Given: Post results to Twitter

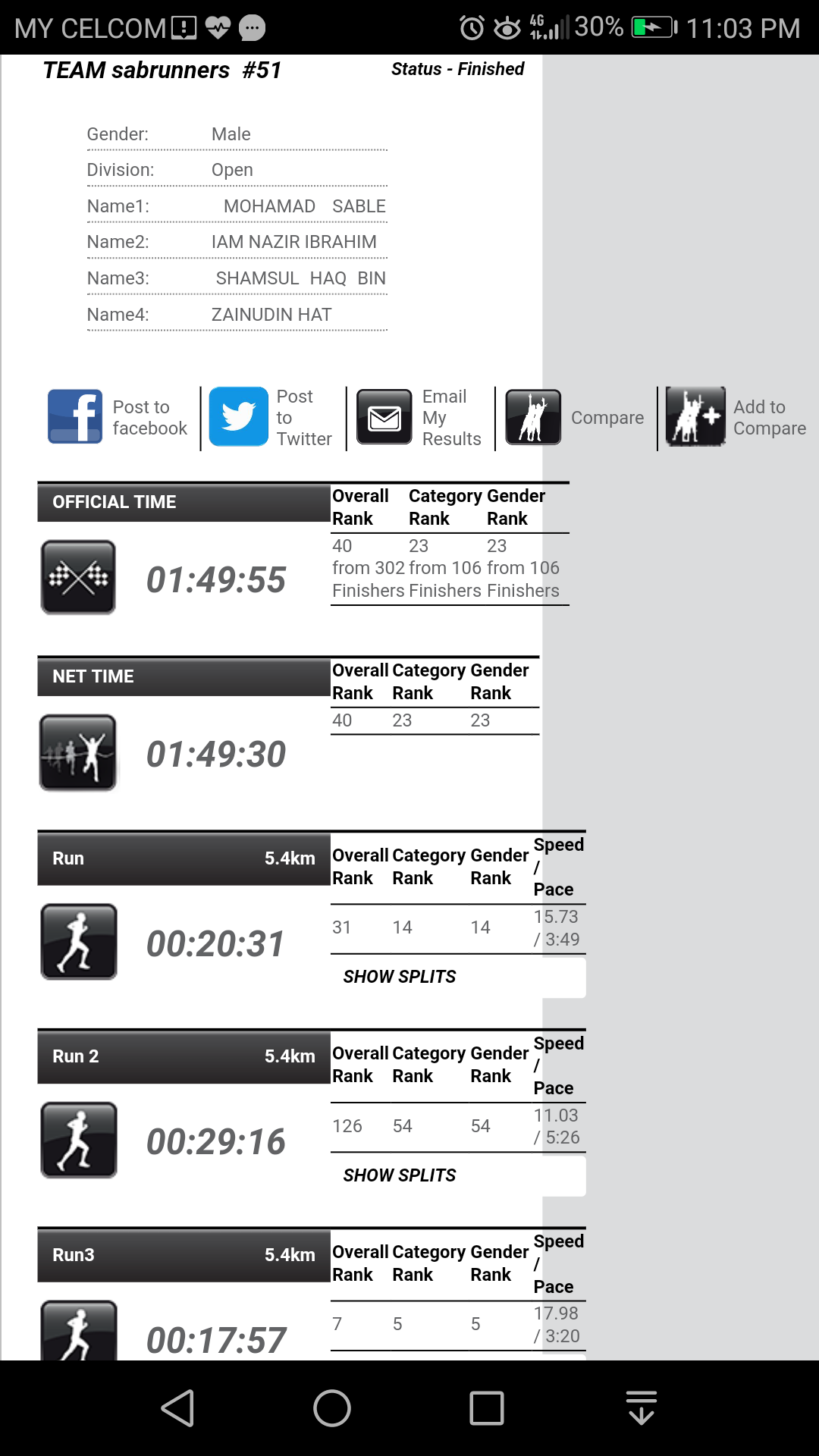Looking at the screenshot, I should 271,417.
